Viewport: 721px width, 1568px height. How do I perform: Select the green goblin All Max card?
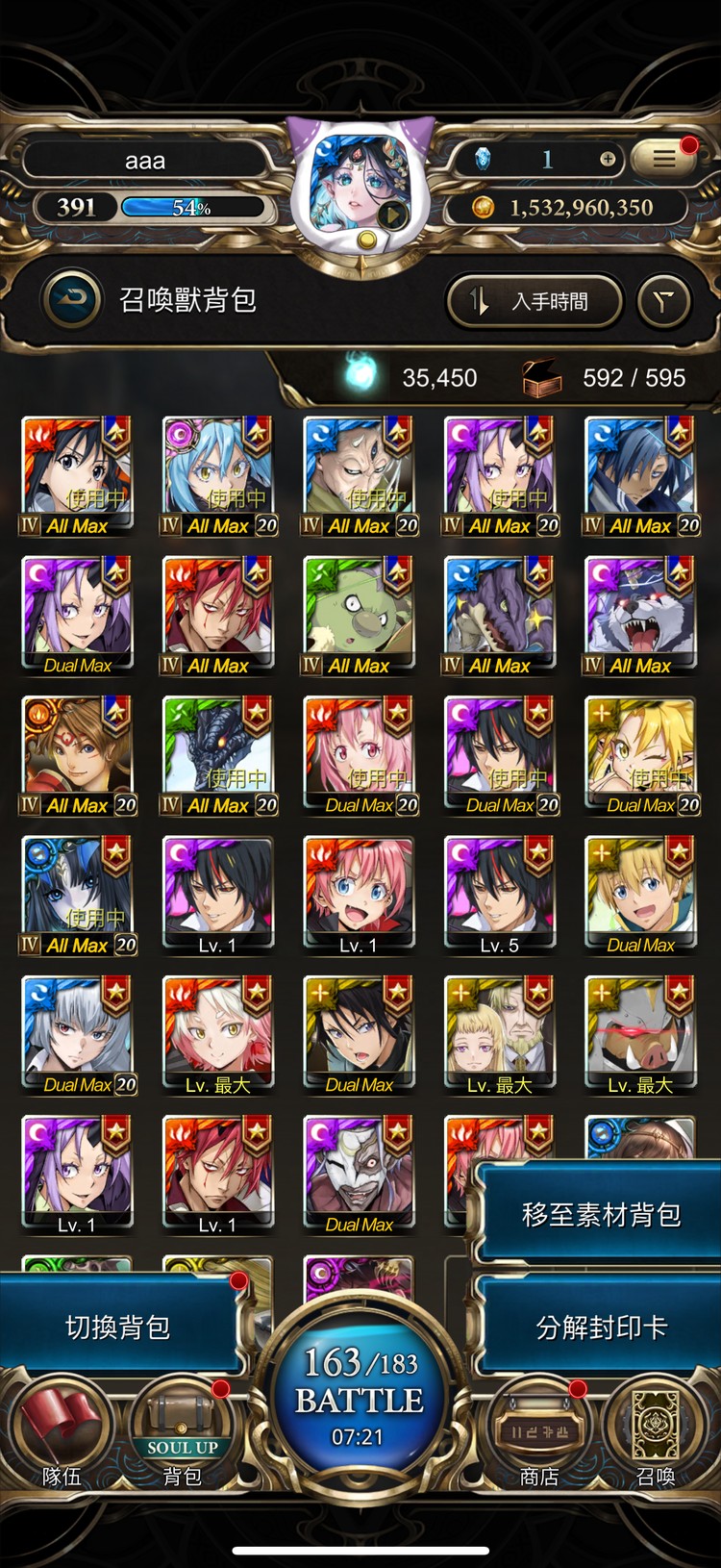359,614
